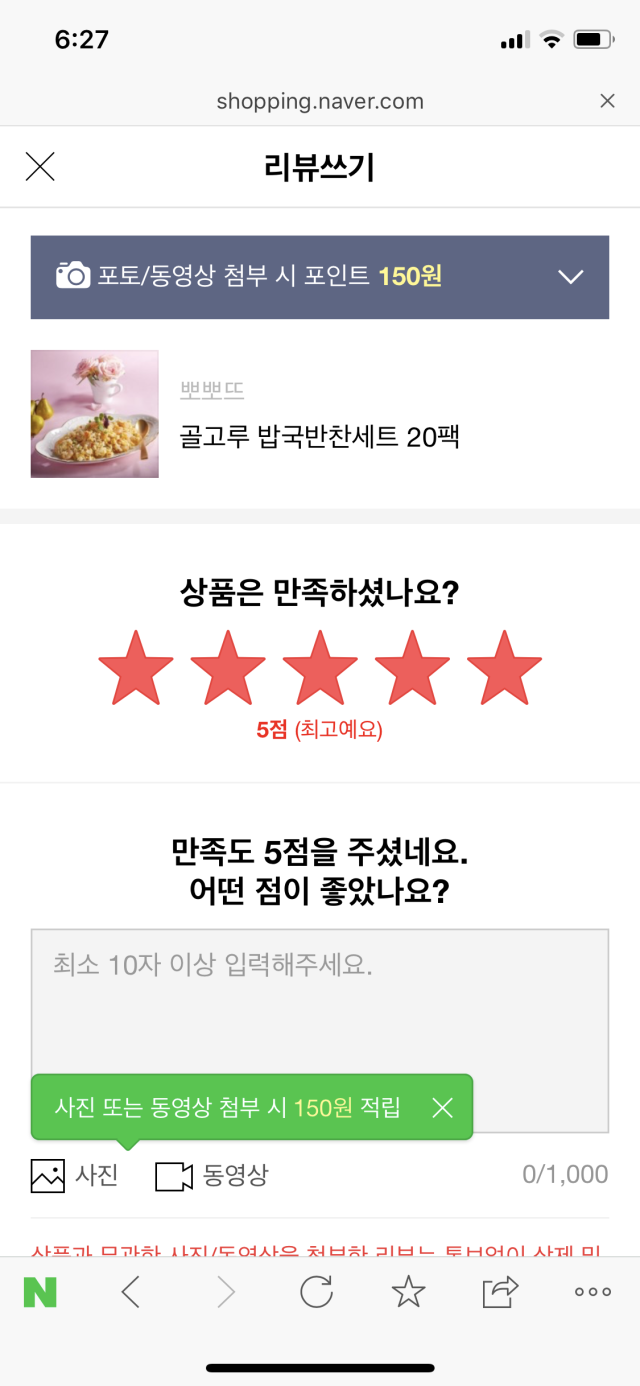Bookmark this page with star icon
This screenshot has width=640, height=1386.
tap(408, 1292)
